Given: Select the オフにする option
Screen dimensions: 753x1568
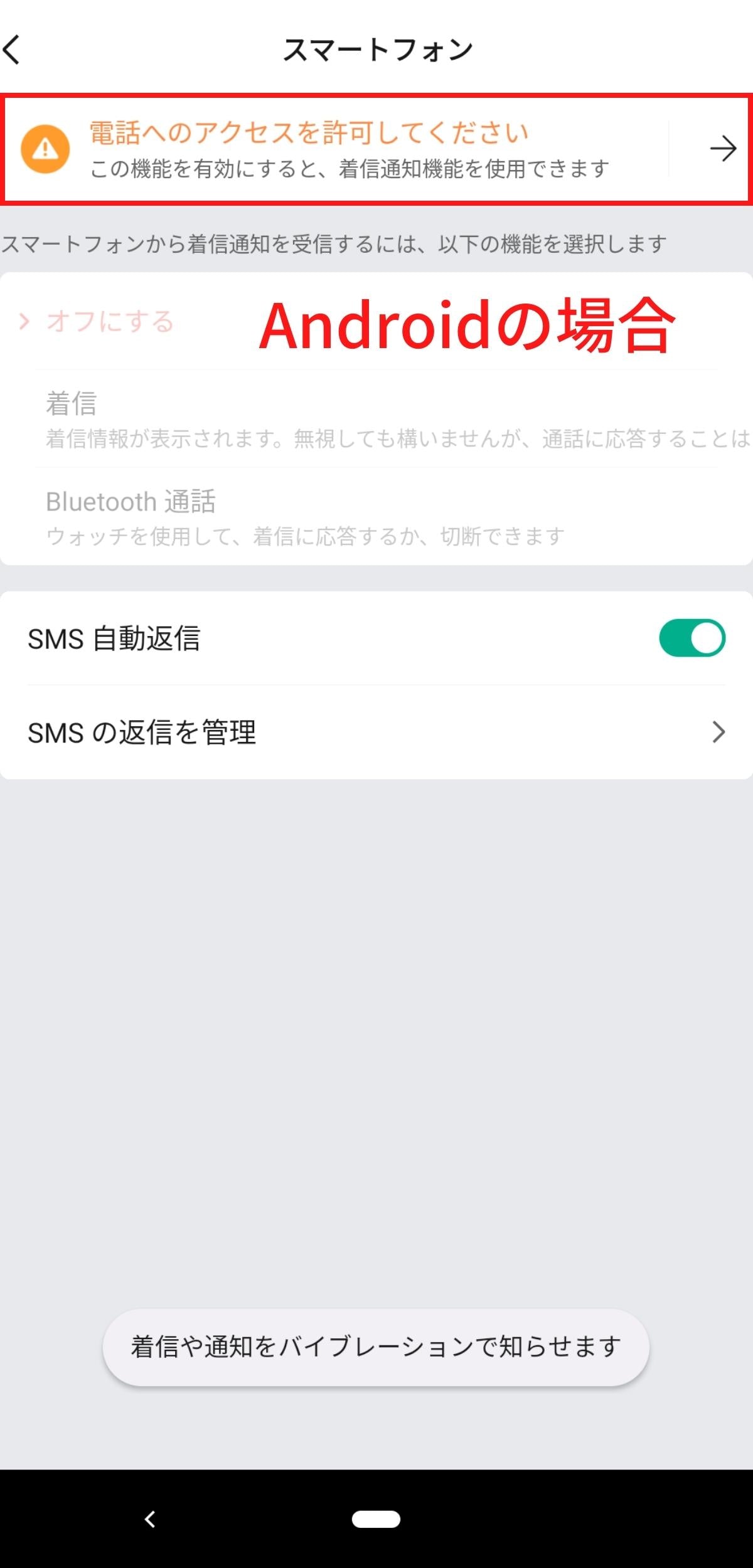Looking at the screenshot, I should (x=110, y=322).
